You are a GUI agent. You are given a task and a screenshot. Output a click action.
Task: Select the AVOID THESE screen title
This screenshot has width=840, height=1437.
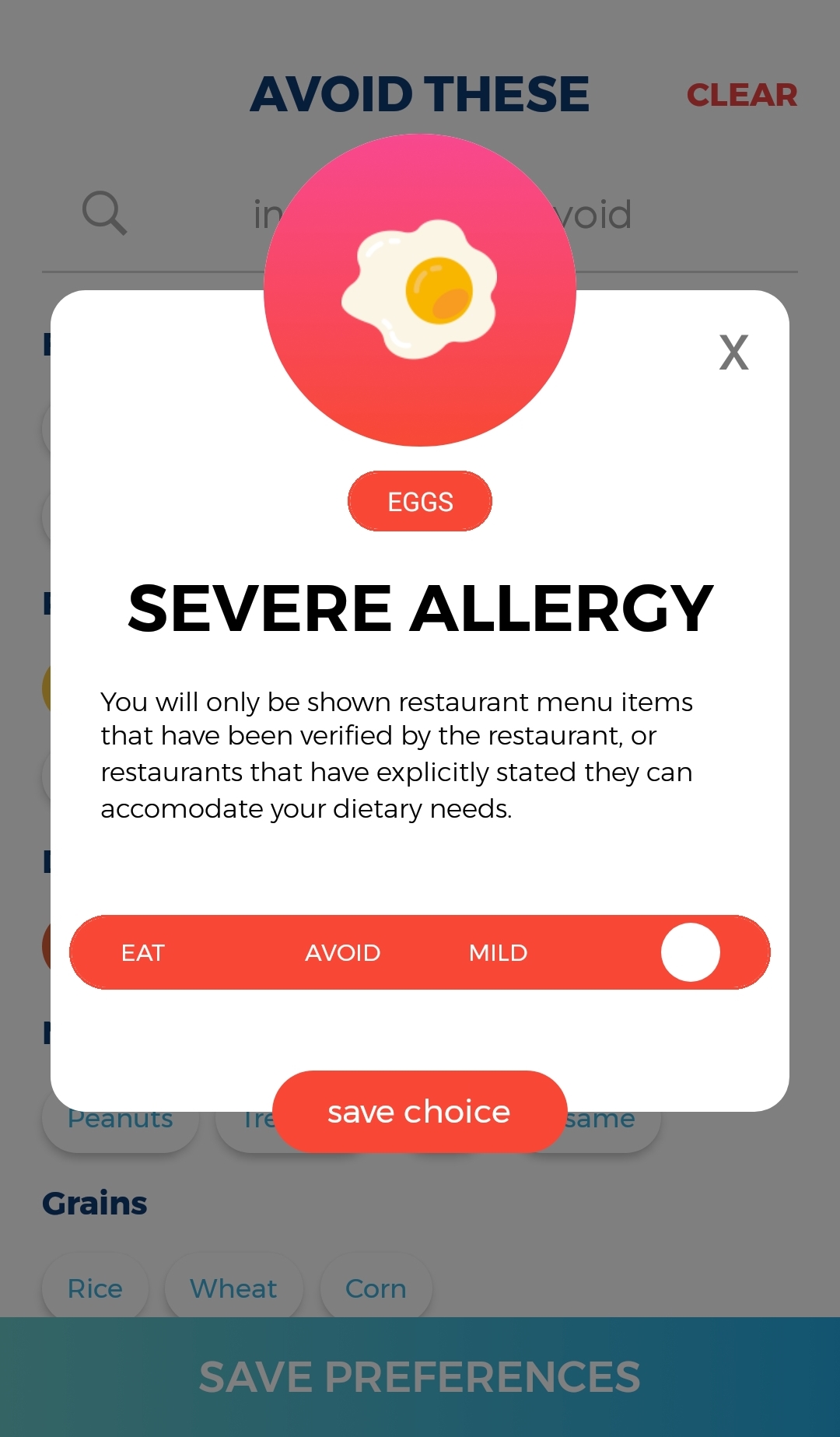click(419, 93)
